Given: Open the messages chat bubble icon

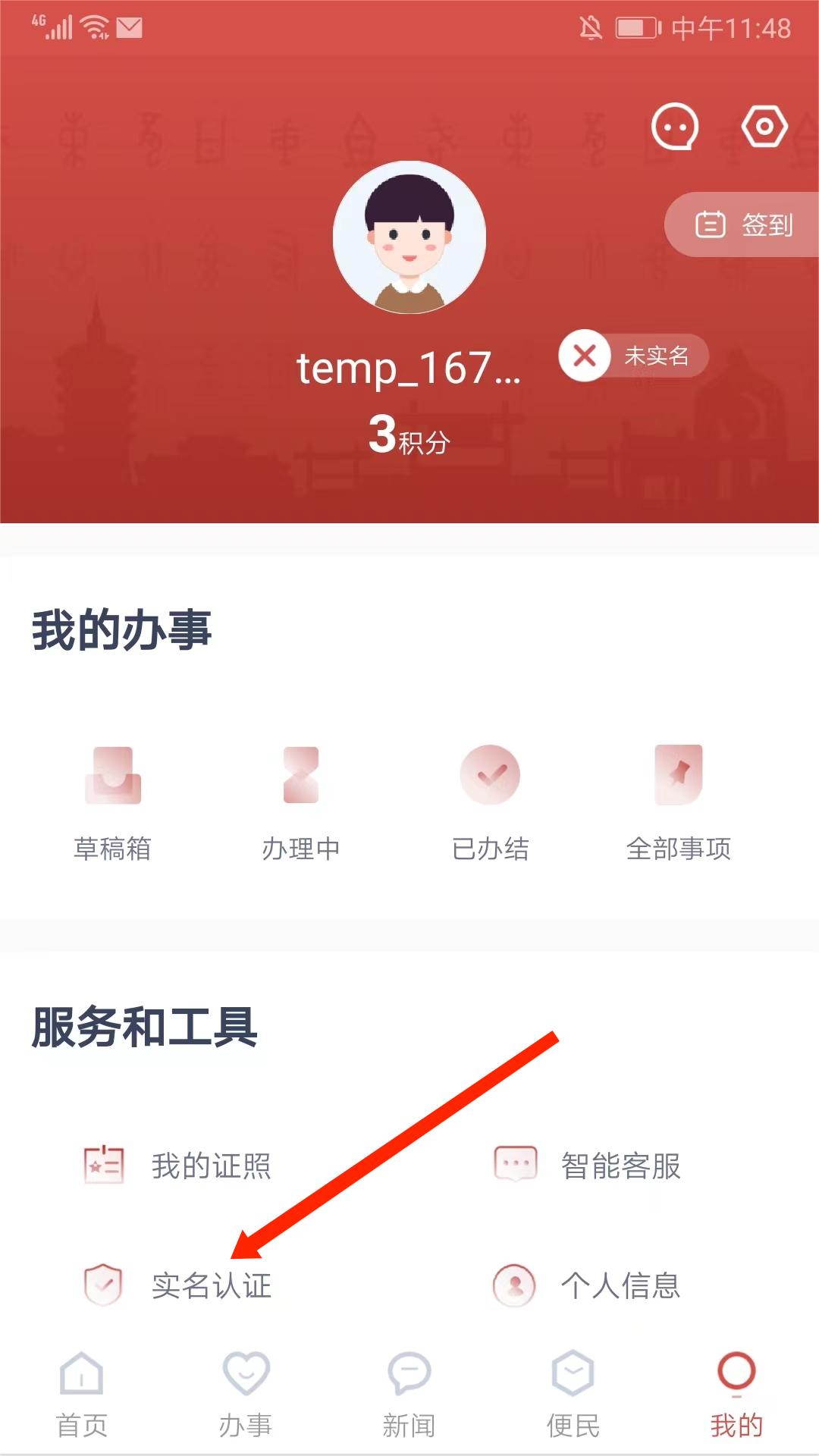Looking at the screenshot, I should click(674, 127).
